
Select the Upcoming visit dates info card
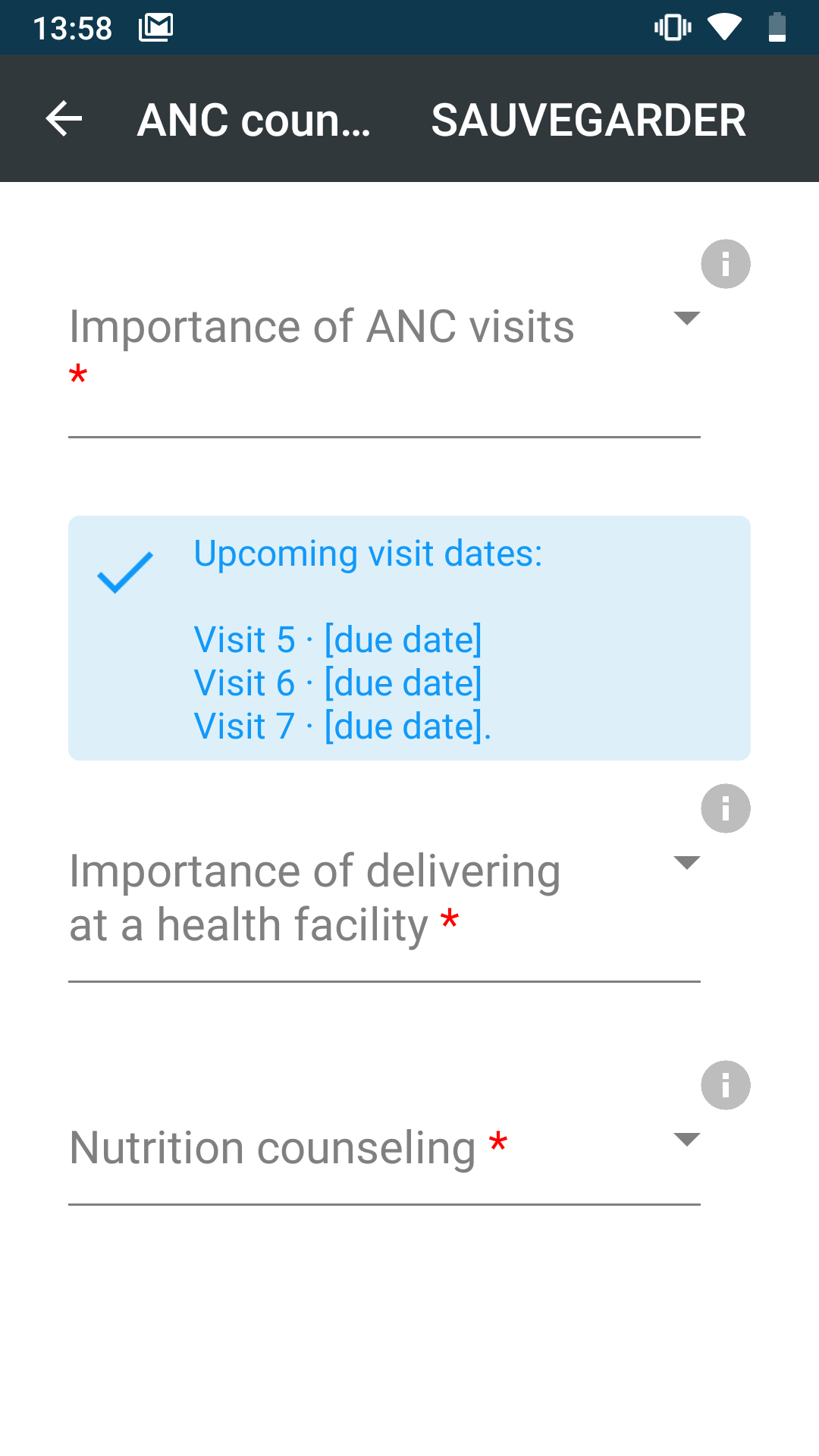409,637
